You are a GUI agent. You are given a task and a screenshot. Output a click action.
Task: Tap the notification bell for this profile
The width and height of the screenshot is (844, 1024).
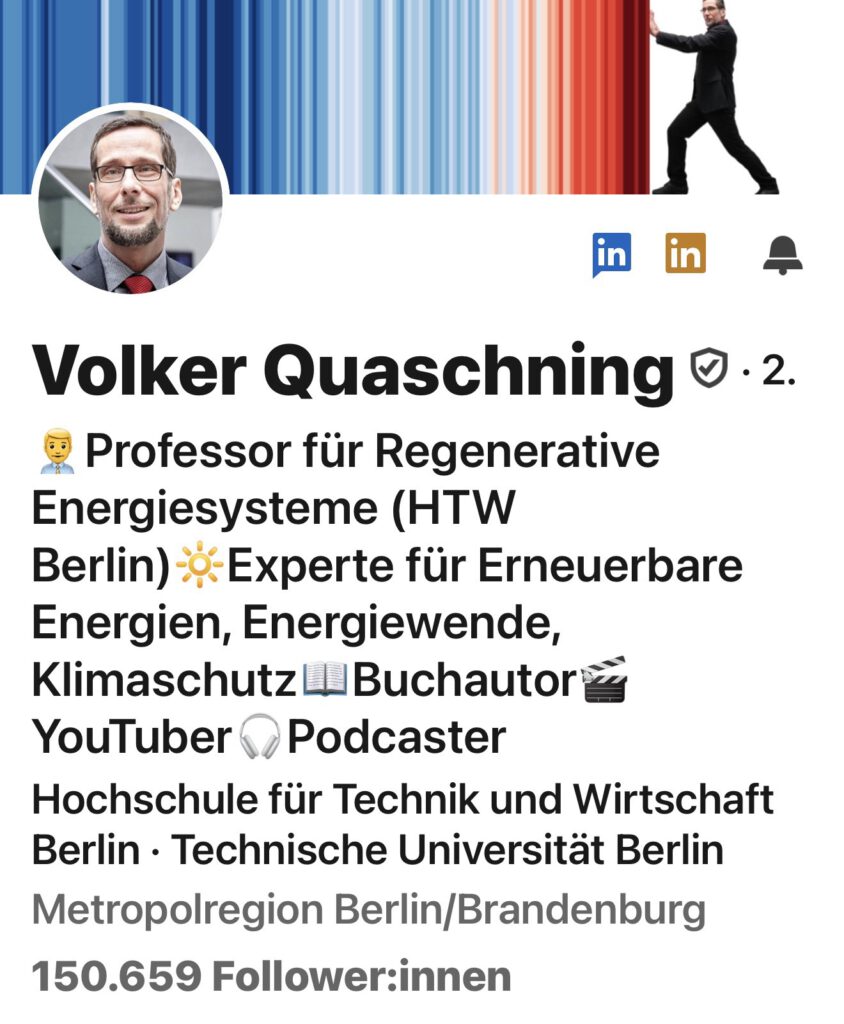[782, 255]
